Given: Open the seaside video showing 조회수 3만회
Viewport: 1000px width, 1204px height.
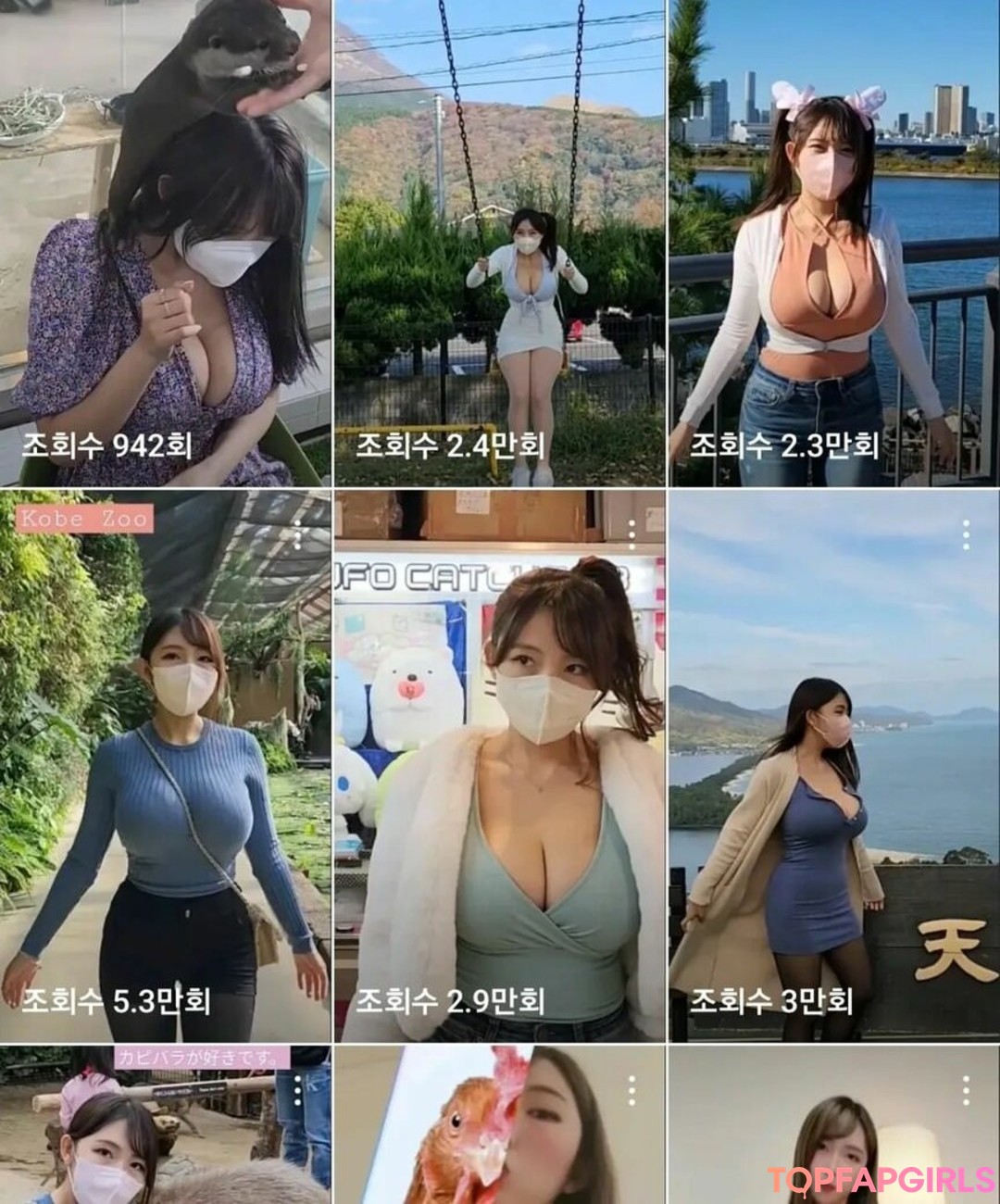Looking at the screenshot, I should 833,766.
